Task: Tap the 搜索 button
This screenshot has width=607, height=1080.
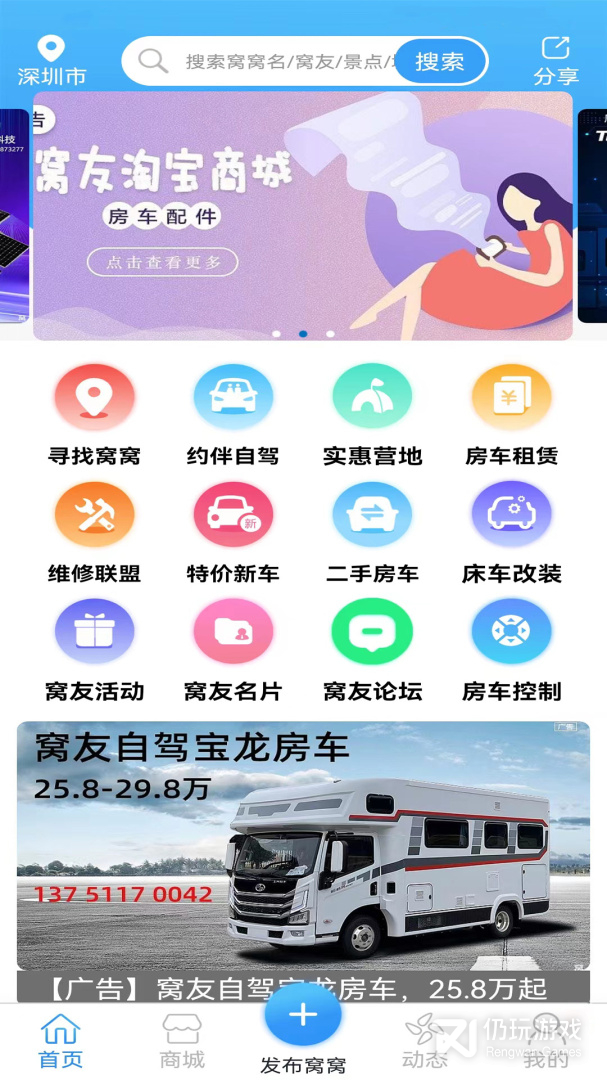Action: coord(440,61)
